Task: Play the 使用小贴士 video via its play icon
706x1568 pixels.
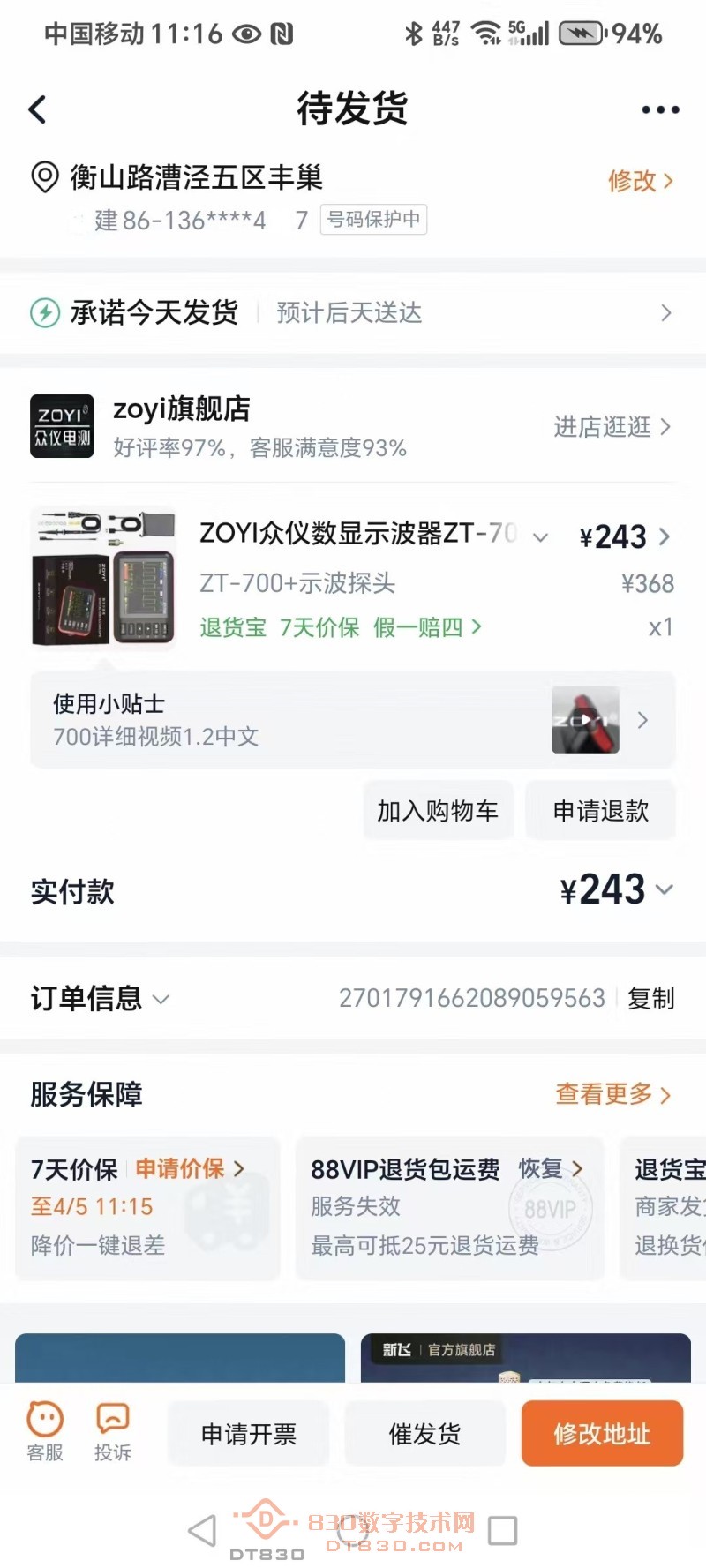Action: [584, 719]
